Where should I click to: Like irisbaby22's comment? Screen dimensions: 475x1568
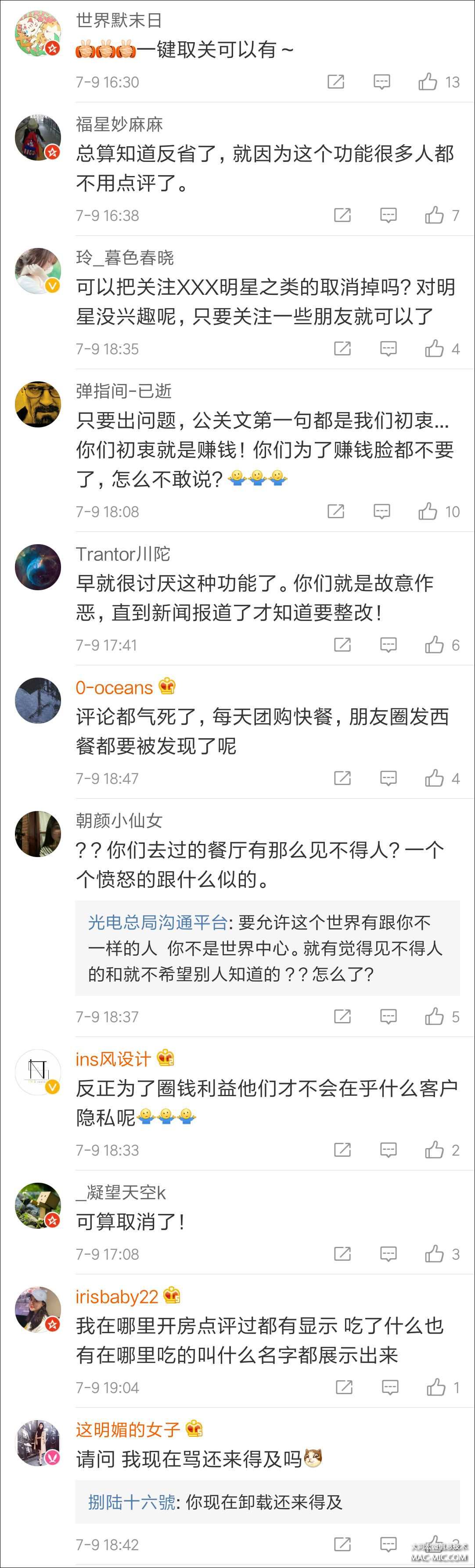tap(436, 1387)
